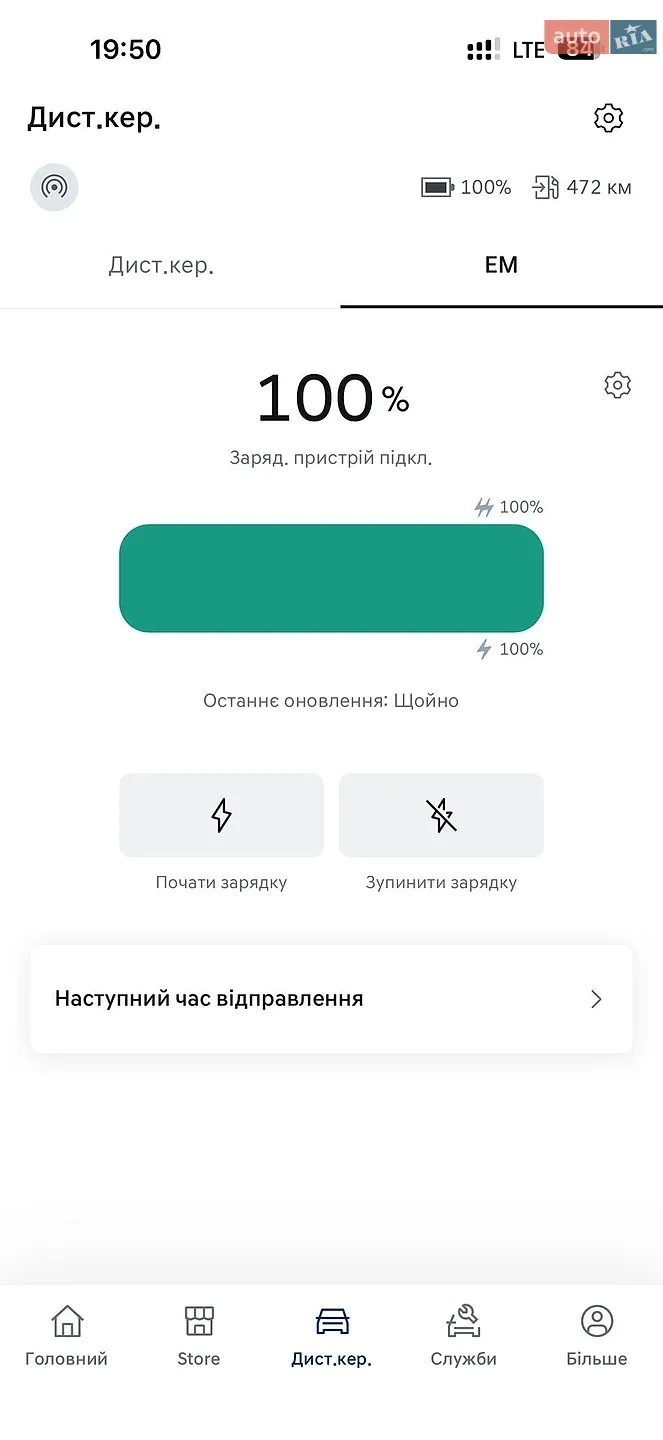Go to the Головний bottom tab
The width and height of the screenshot is (663, 1440).
pos(66,1336)
